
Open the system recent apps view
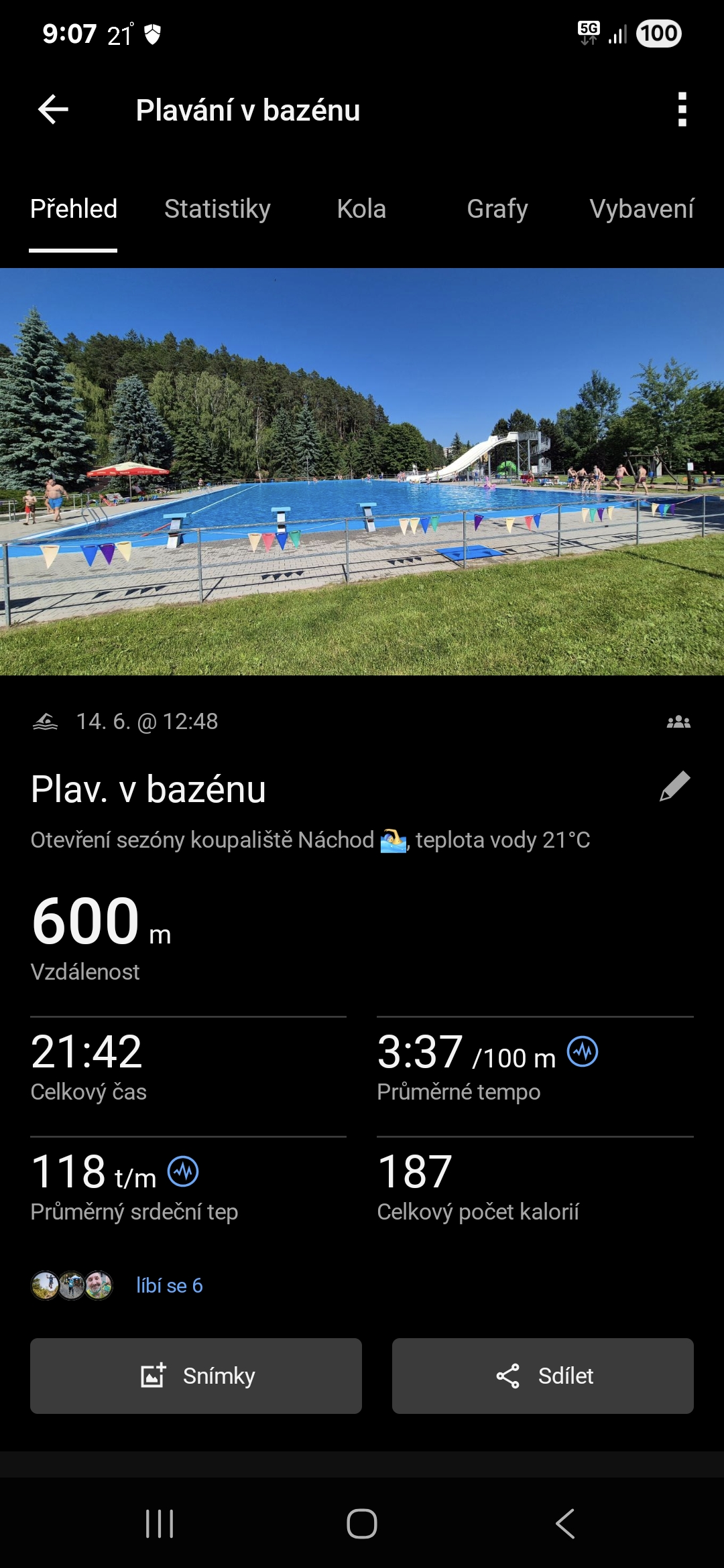160,1524
